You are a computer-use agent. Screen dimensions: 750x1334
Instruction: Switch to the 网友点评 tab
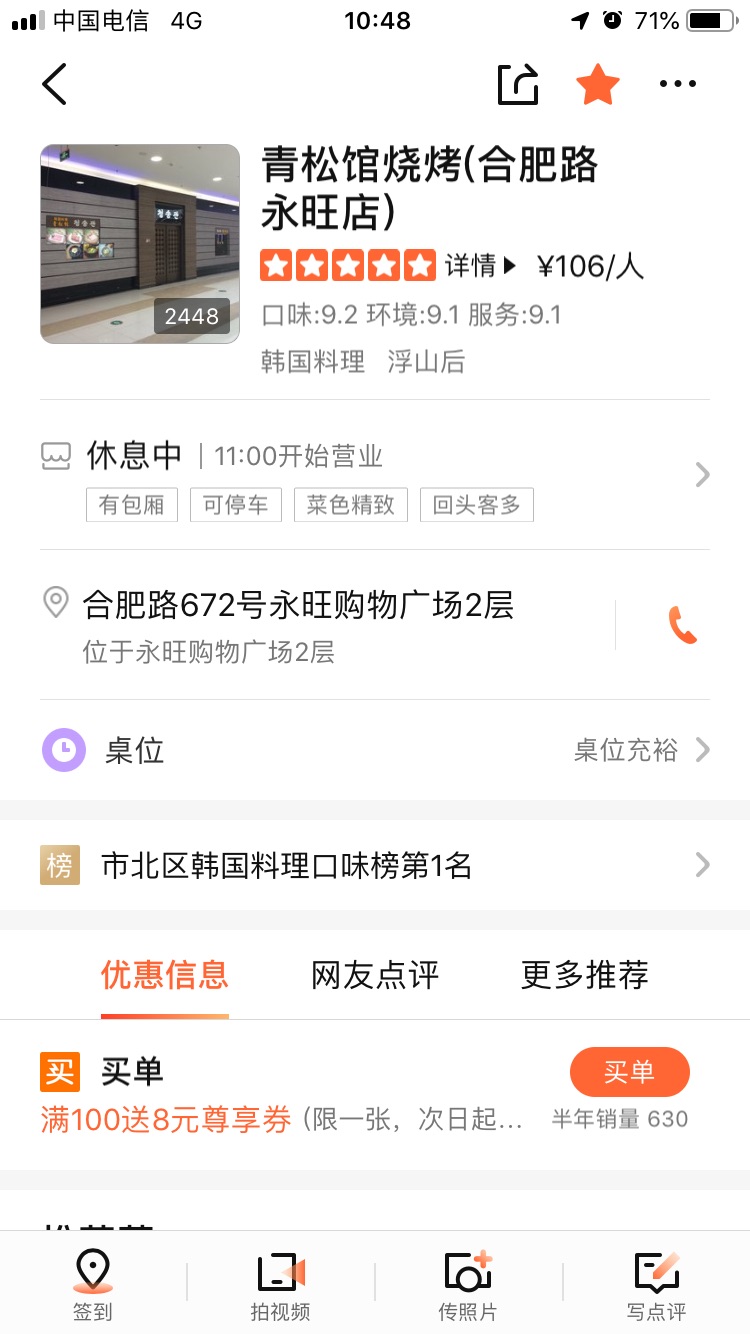point(375,975)
